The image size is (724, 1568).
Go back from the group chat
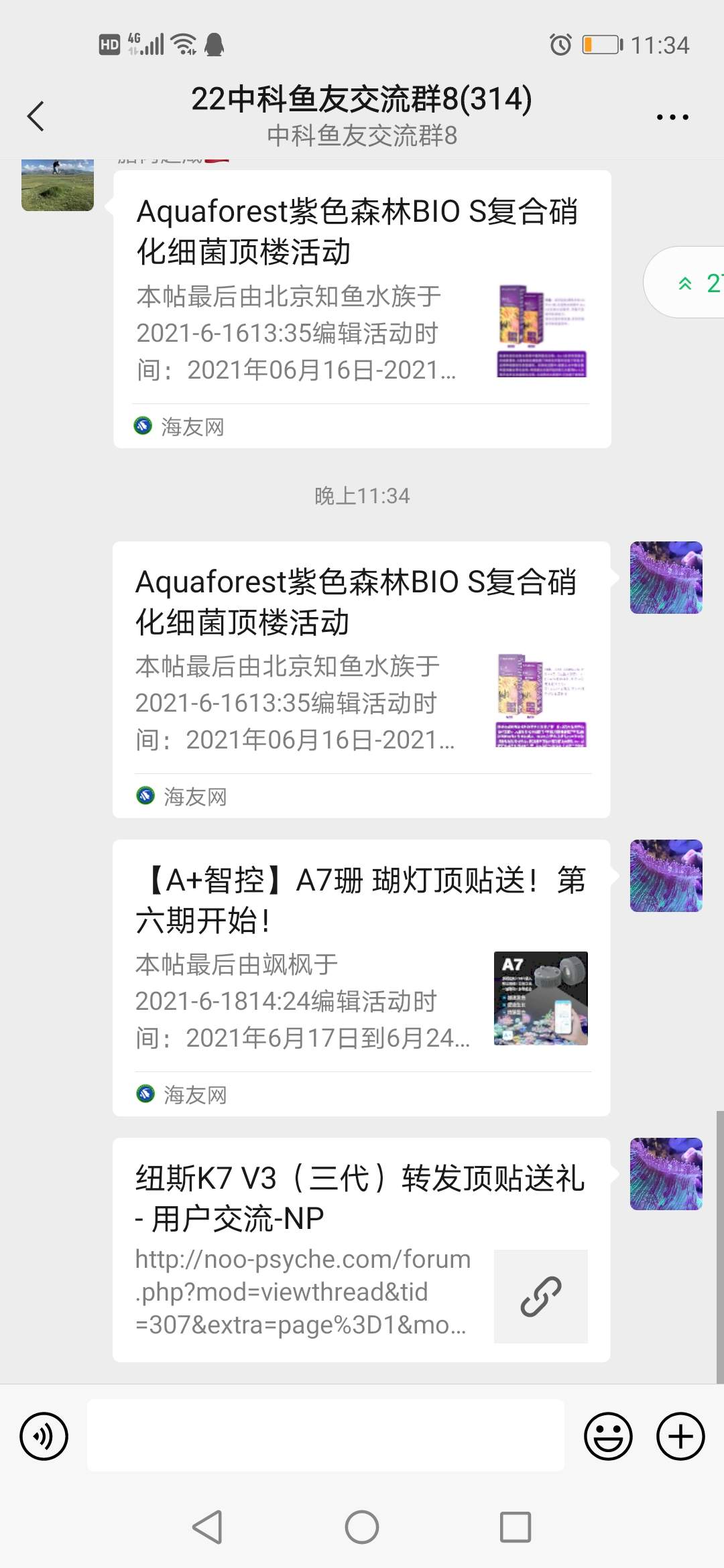(36, 117)
